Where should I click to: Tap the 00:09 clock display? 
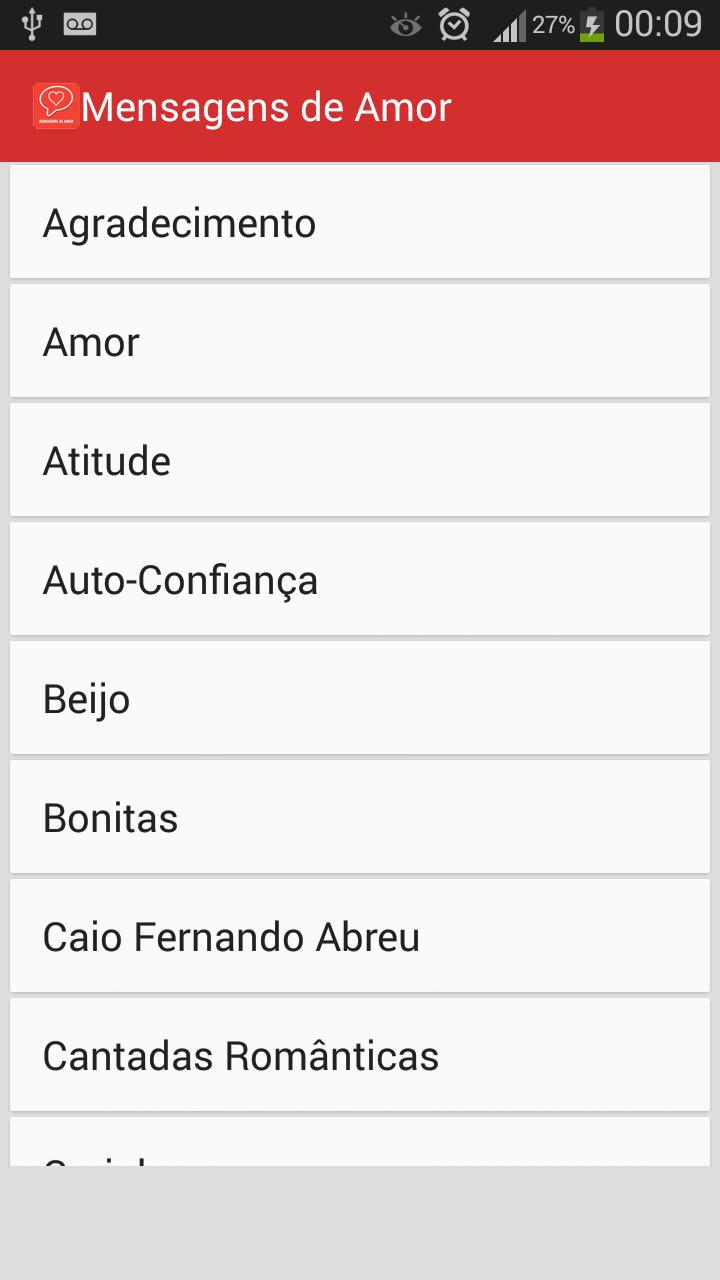click(662, 22)
